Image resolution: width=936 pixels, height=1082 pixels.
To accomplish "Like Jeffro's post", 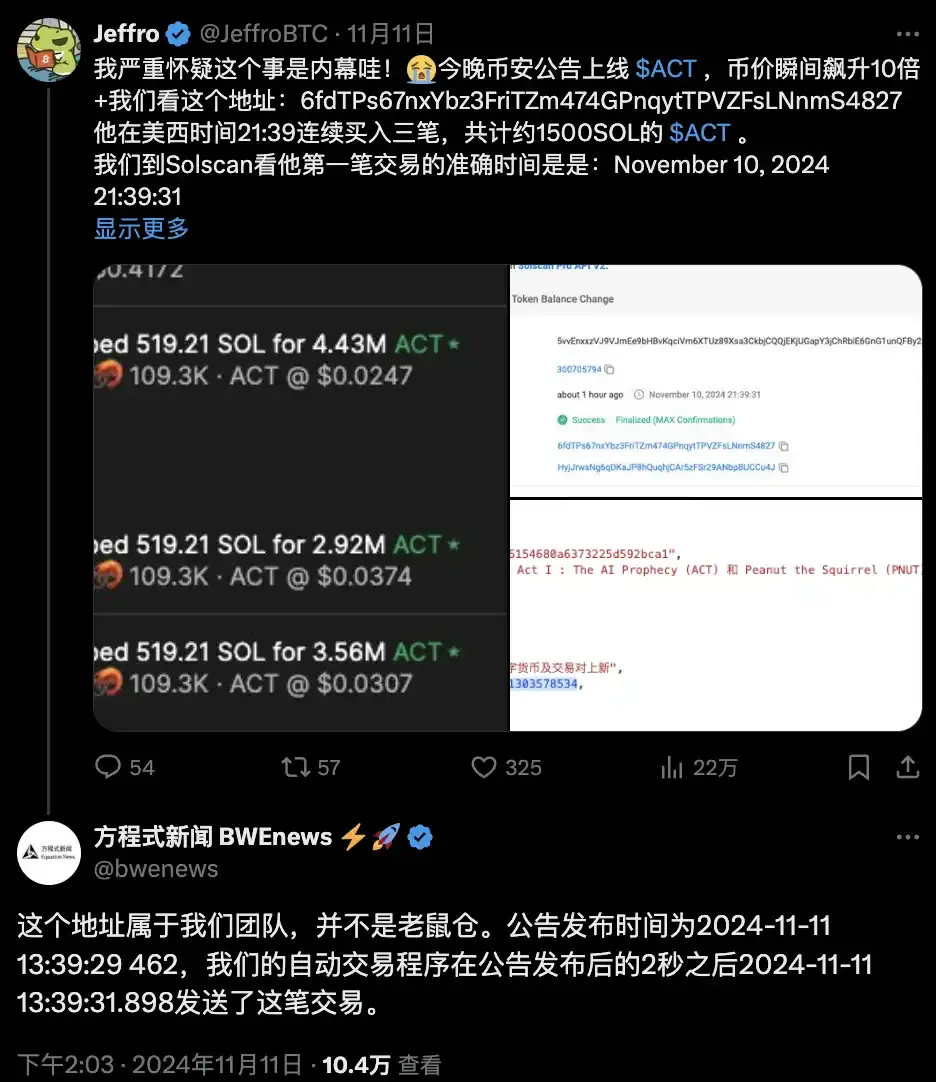I will [x=484, y=767].
